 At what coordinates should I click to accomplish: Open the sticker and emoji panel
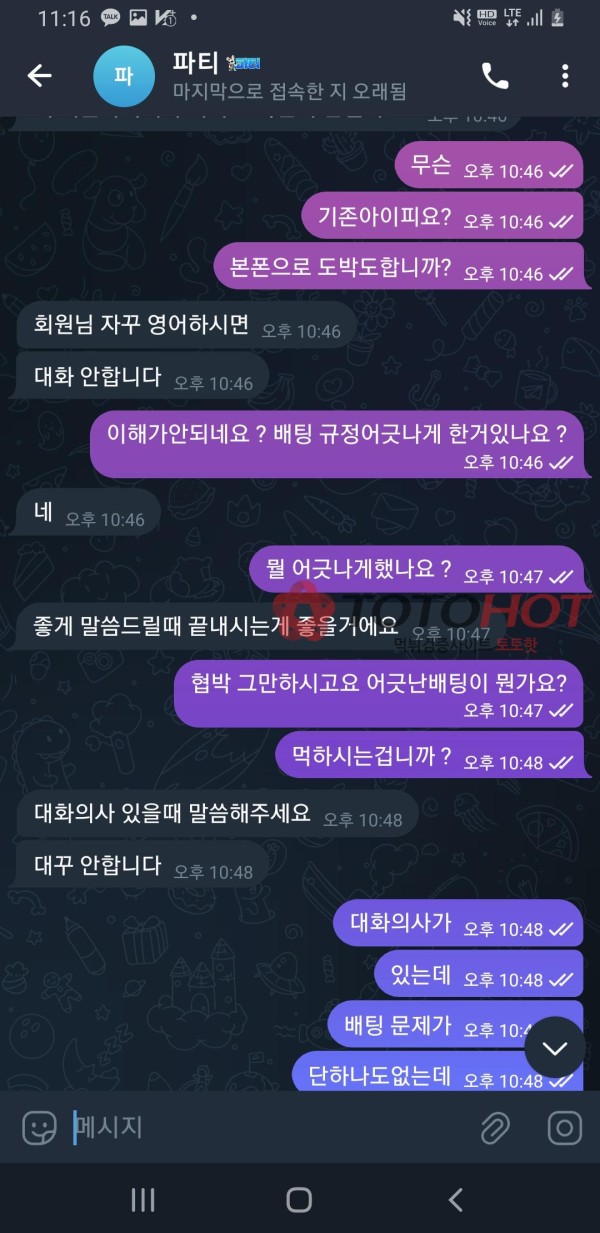[39, 1128]
